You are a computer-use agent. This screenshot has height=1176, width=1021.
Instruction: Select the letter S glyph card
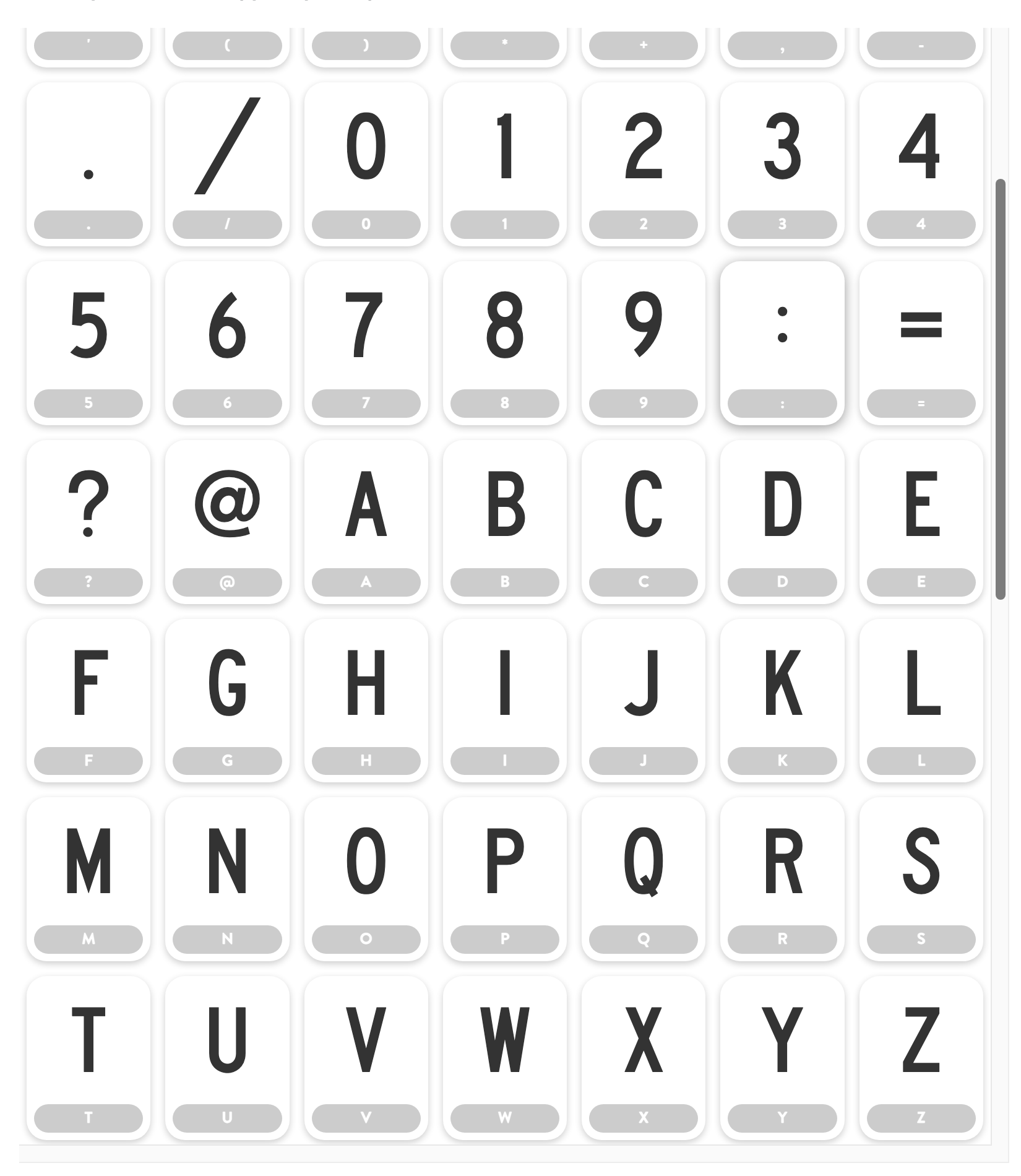[x=921, y=878]
